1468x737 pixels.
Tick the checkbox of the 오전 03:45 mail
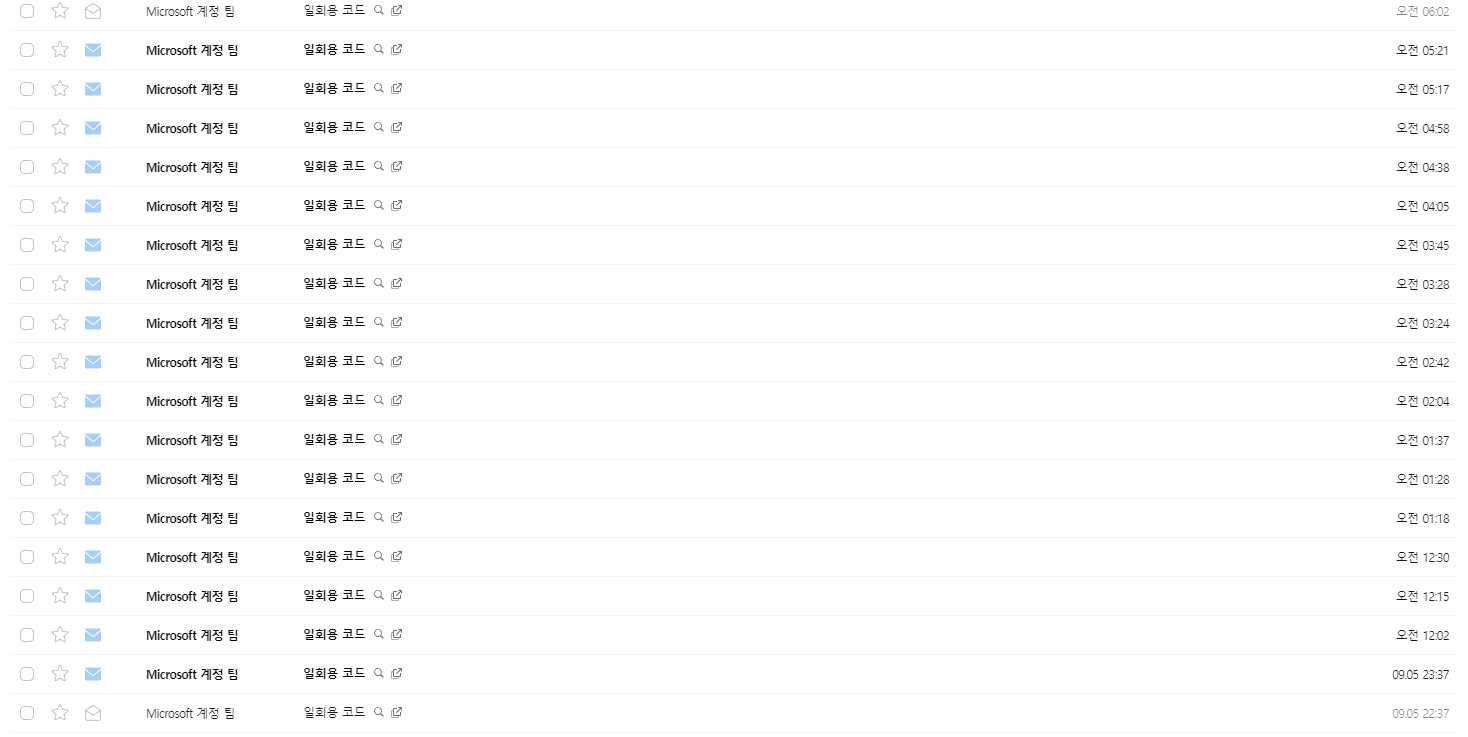[x=27, y=245]
